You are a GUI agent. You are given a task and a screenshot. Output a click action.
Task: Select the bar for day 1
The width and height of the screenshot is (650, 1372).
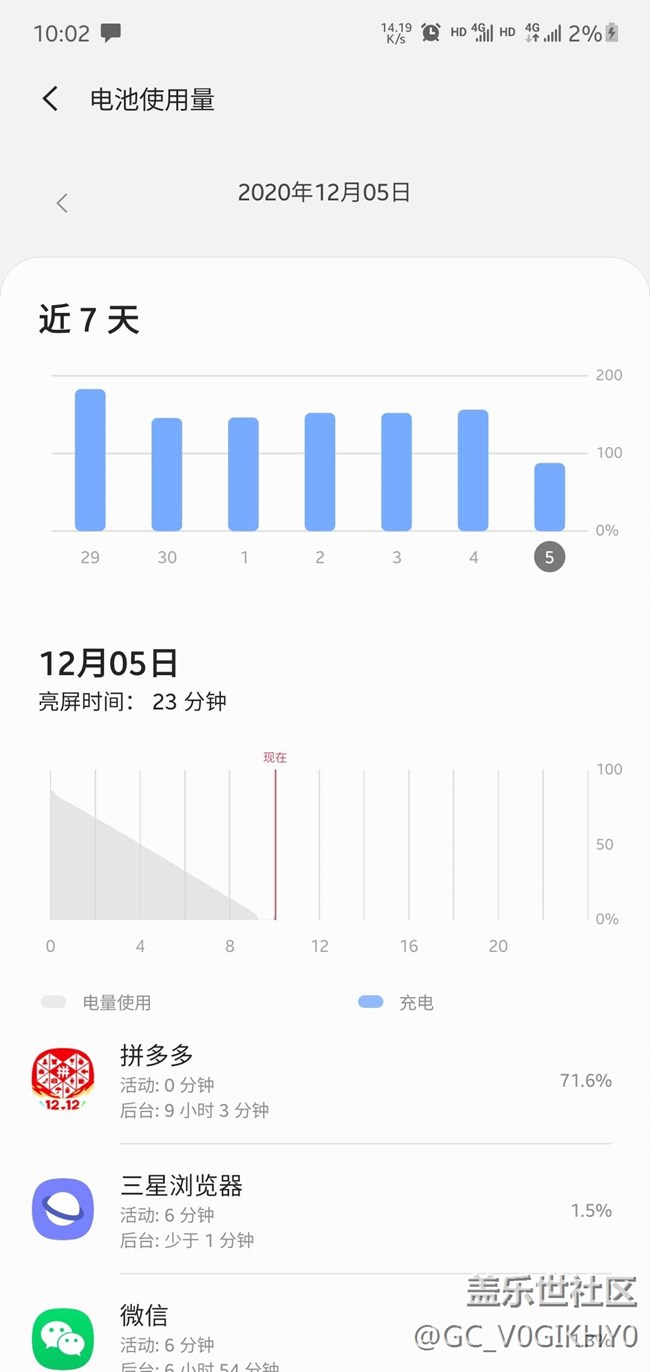[244, 474]
